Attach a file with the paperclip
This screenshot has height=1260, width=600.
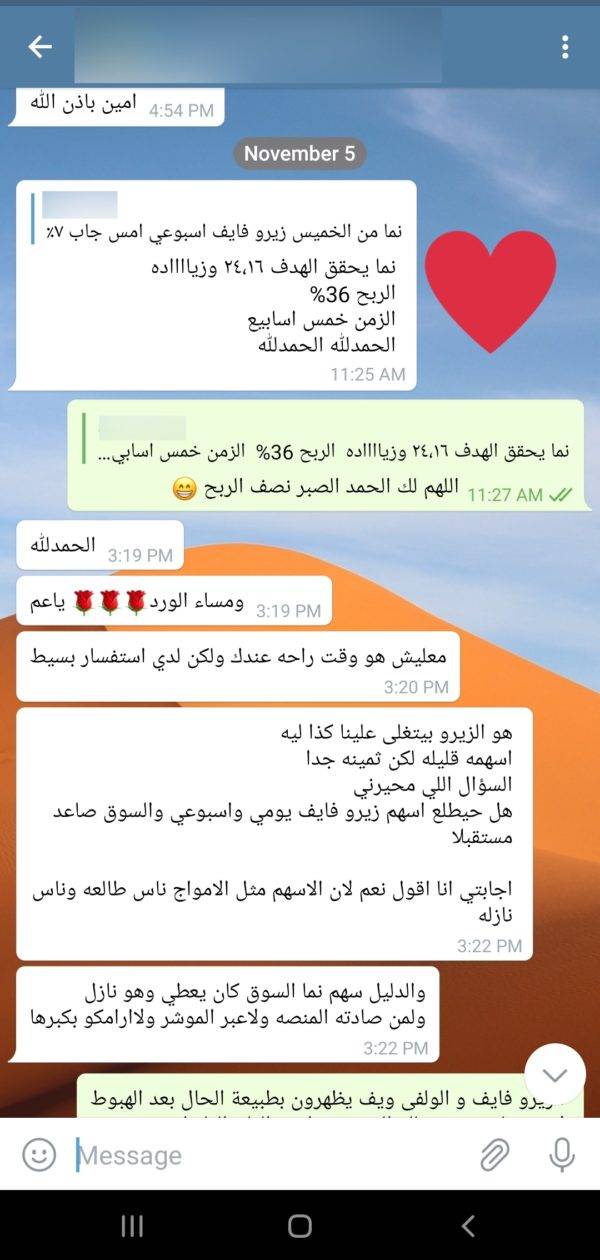coord(494,1155)
